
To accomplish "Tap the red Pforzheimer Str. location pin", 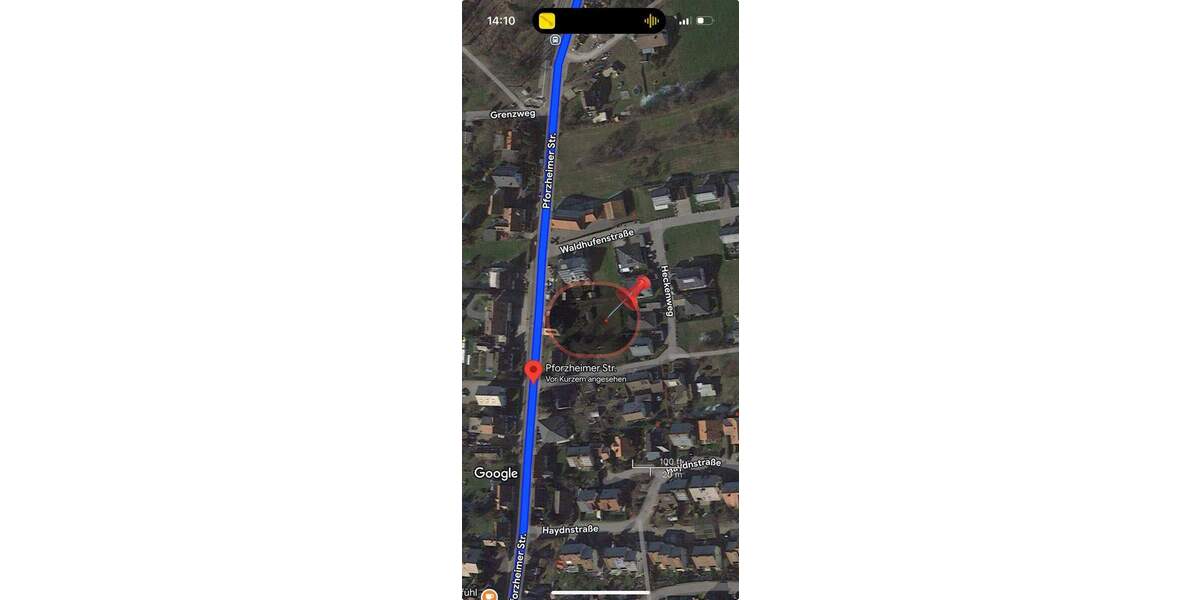I will coord(534,370).
